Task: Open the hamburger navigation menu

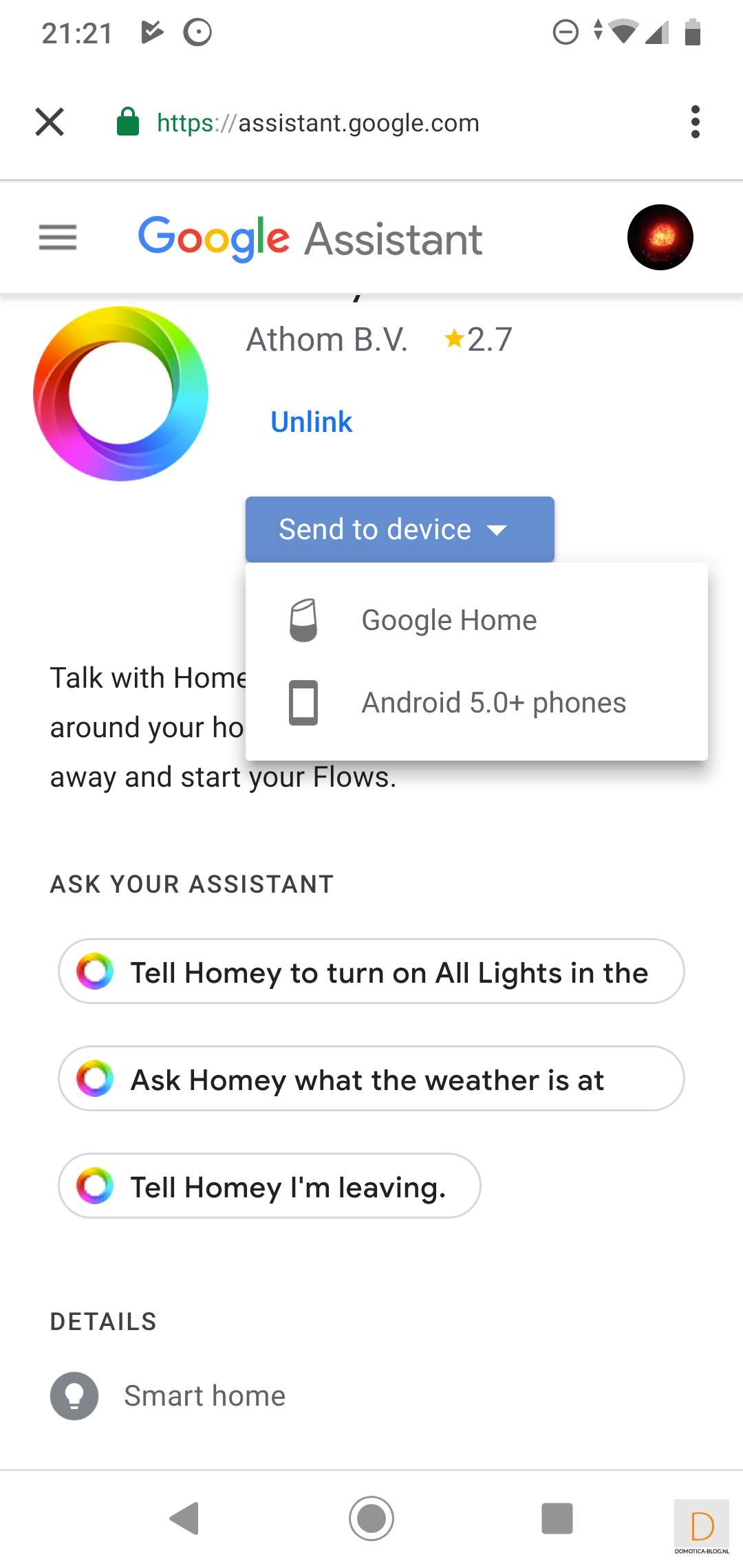Action: click(x=58, y=238)
